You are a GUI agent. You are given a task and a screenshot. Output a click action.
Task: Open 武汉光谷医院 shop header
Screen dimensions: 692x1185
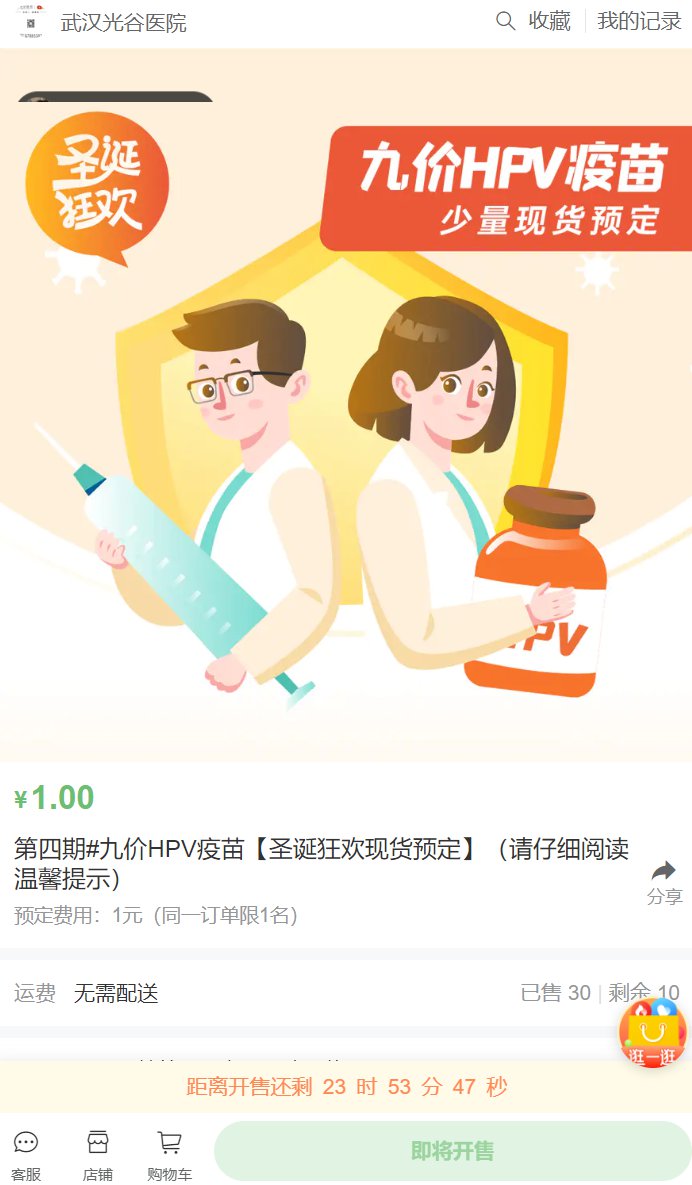tap(123, 23)
